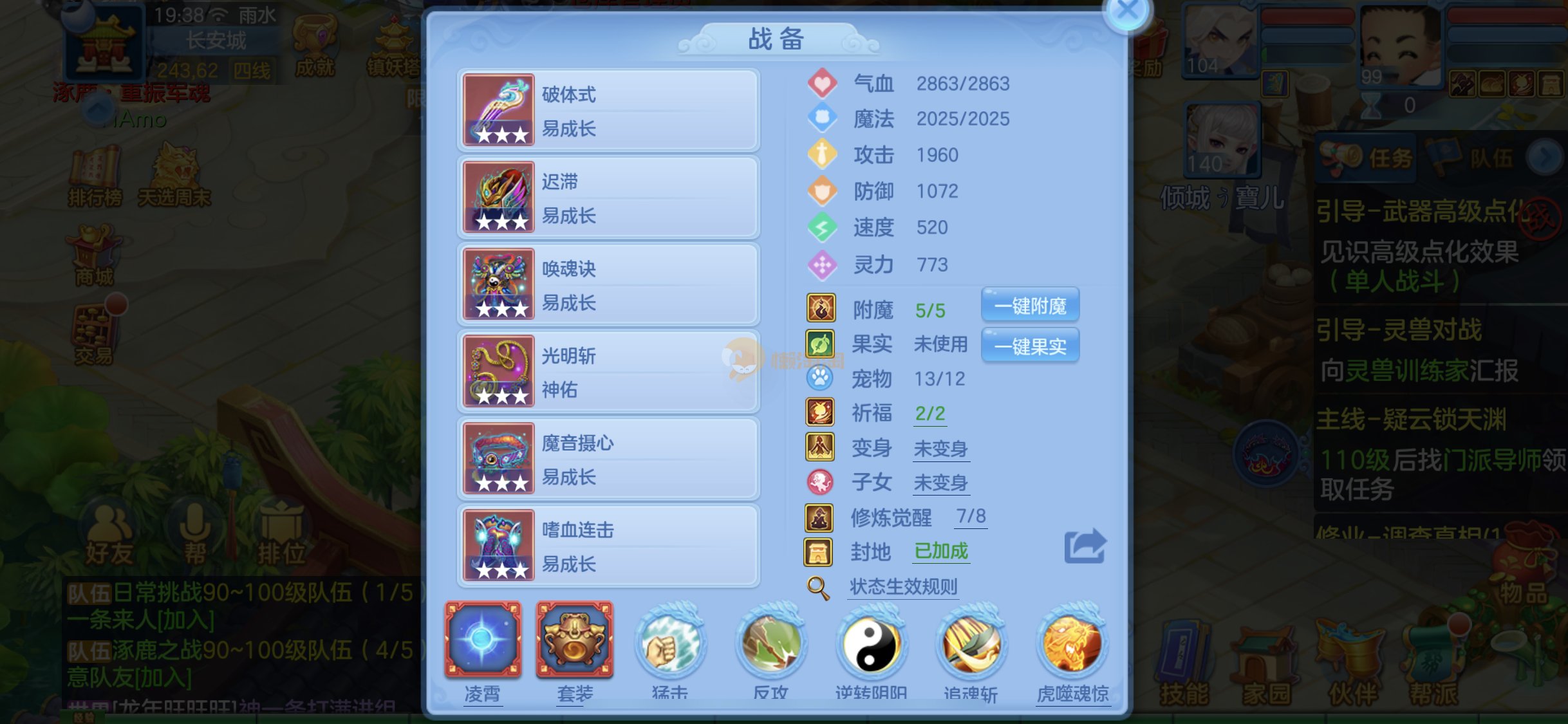
Task: Open the 嗜血连击 skill row
Action: (x=608, y=546)
